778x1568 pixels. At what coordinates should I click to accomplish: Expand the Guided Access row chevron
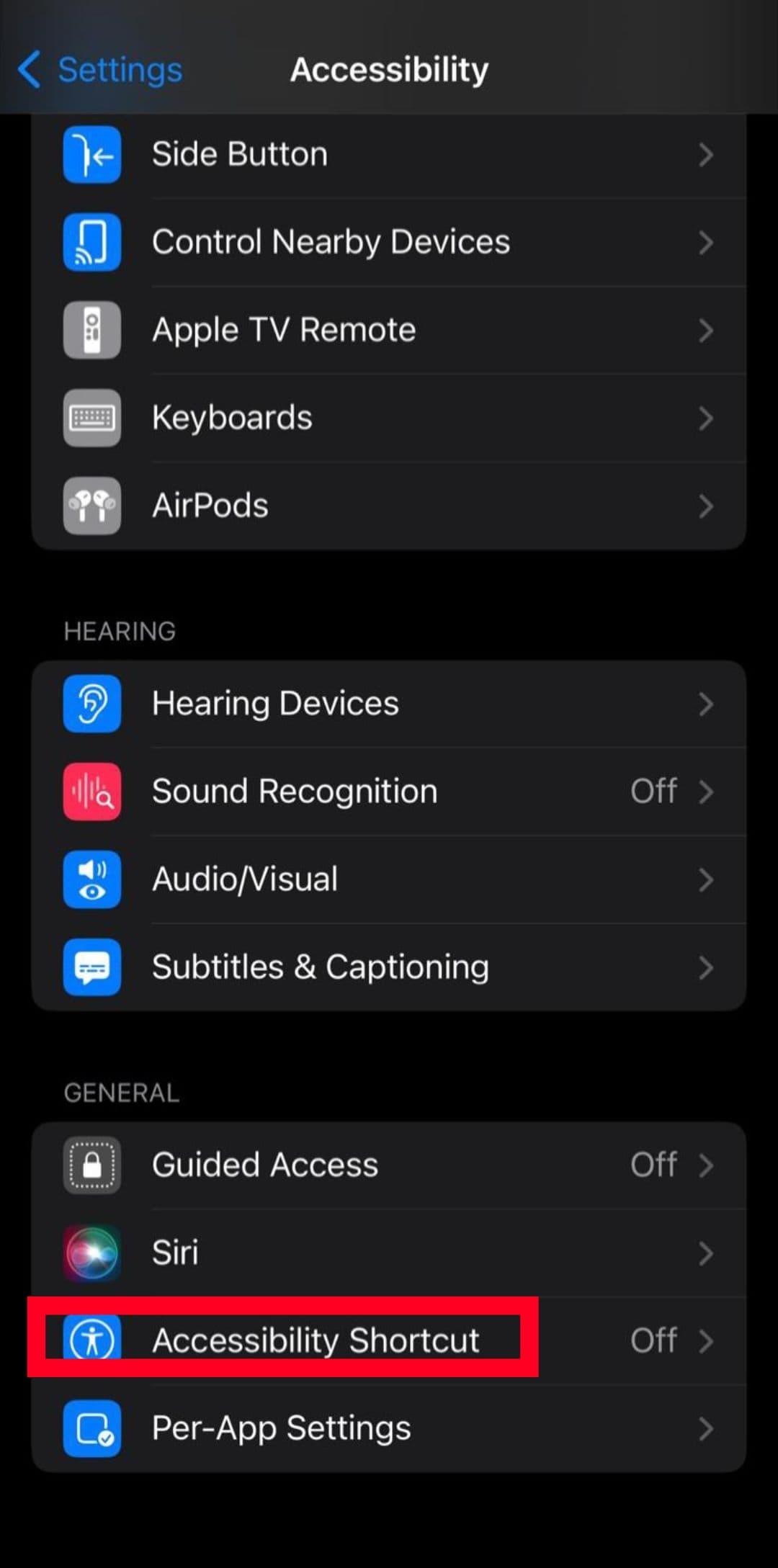[708, 1165]
